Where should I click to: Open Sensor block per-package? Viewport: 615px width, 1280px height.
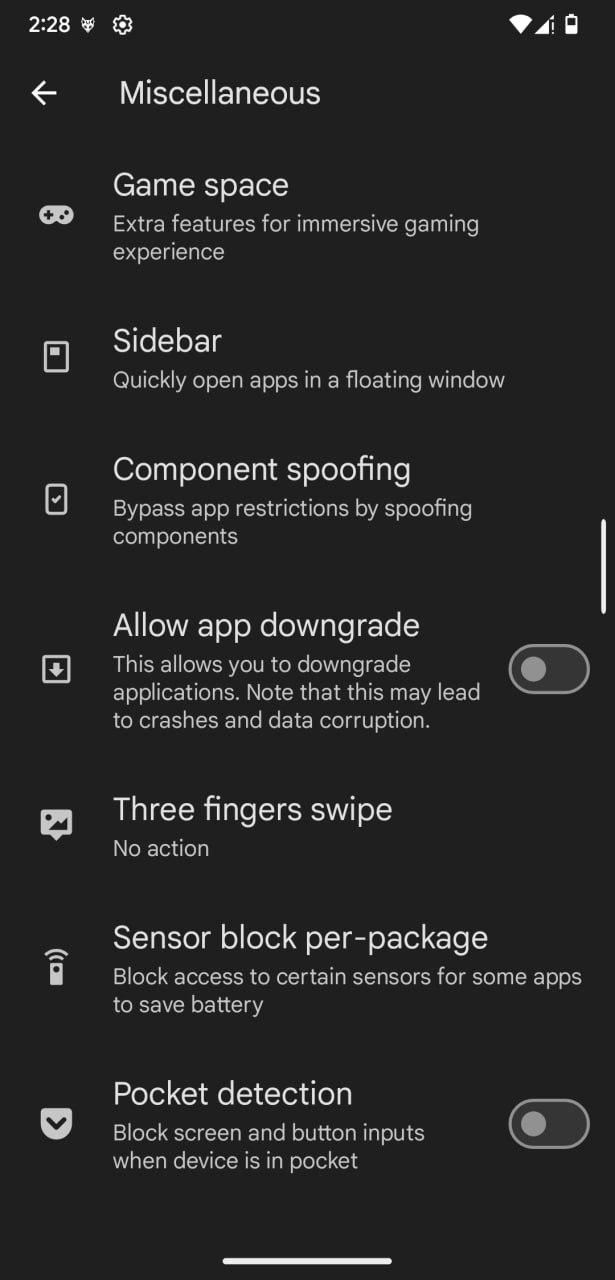(x=307, y=969)
